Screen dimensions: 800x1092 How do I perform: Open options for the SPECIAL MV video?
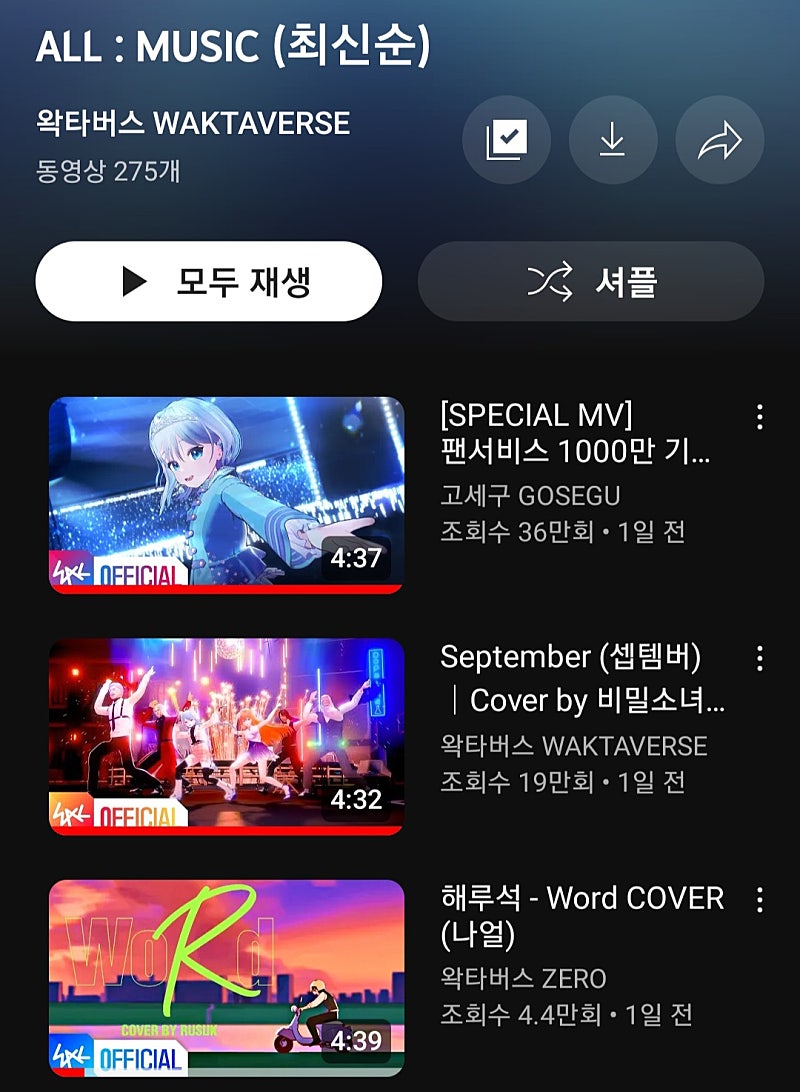760,416
